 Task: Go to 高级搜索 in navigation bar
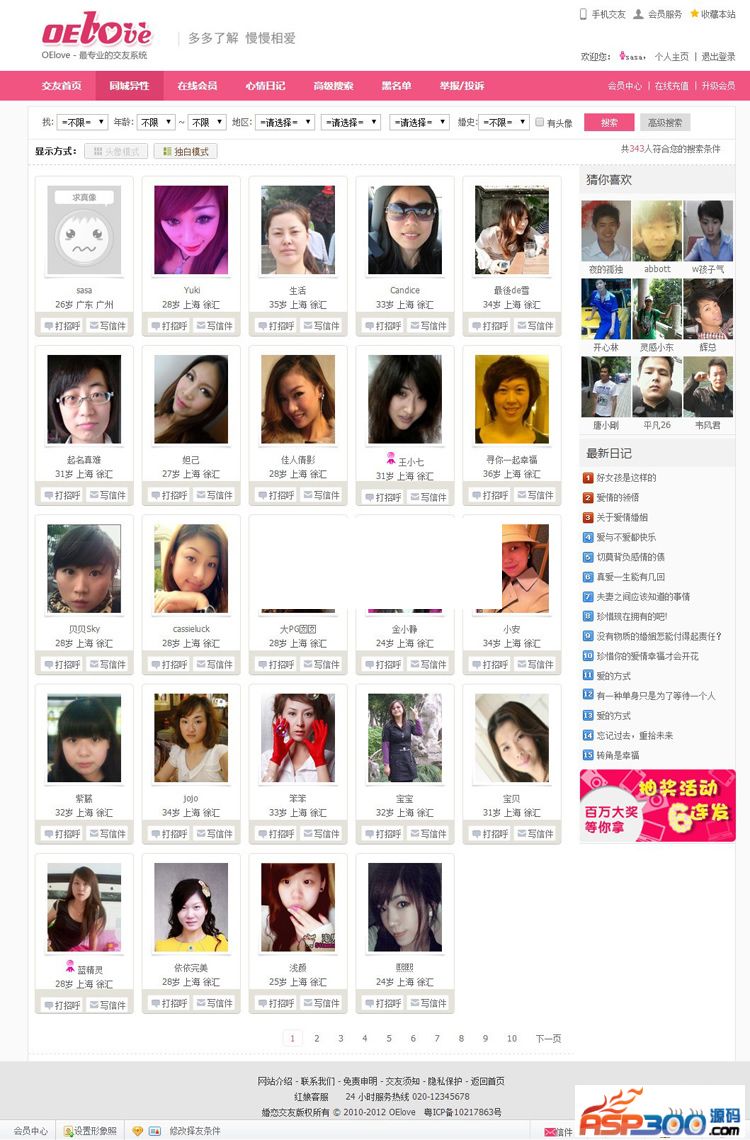[x=333, y=86]
